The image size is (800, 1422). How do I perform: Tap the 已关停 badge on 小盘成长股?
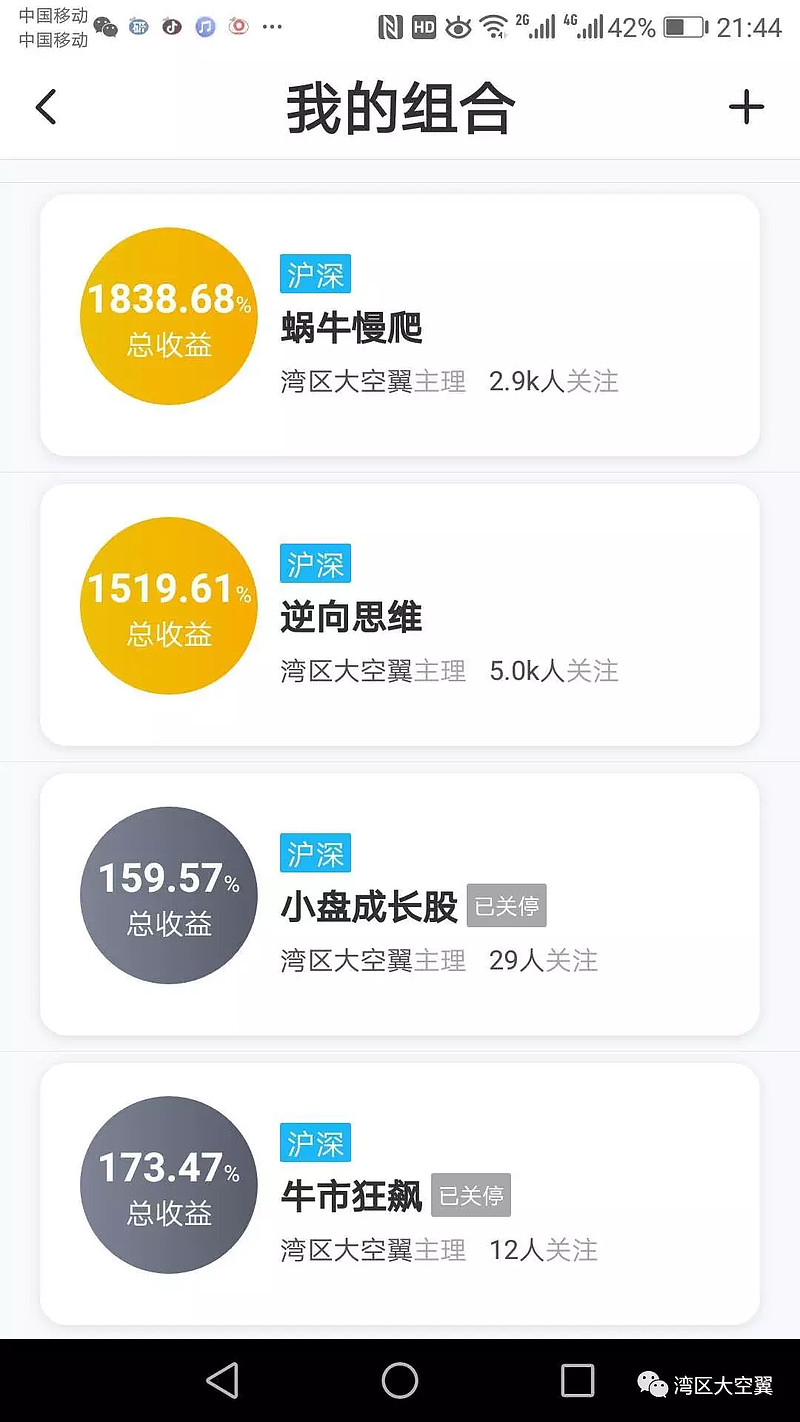pos(506,906)
